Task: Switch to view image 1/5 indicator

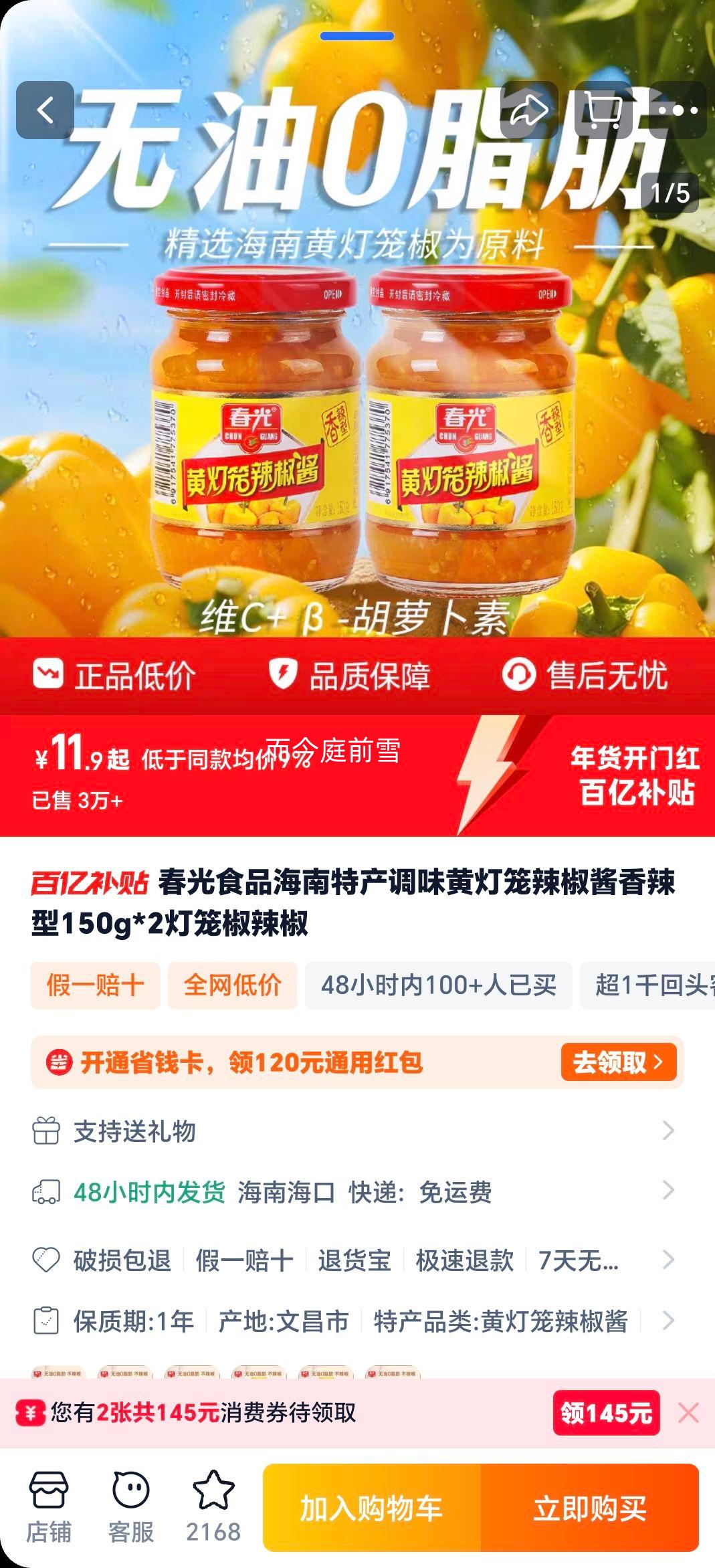Action: [670, 192]
